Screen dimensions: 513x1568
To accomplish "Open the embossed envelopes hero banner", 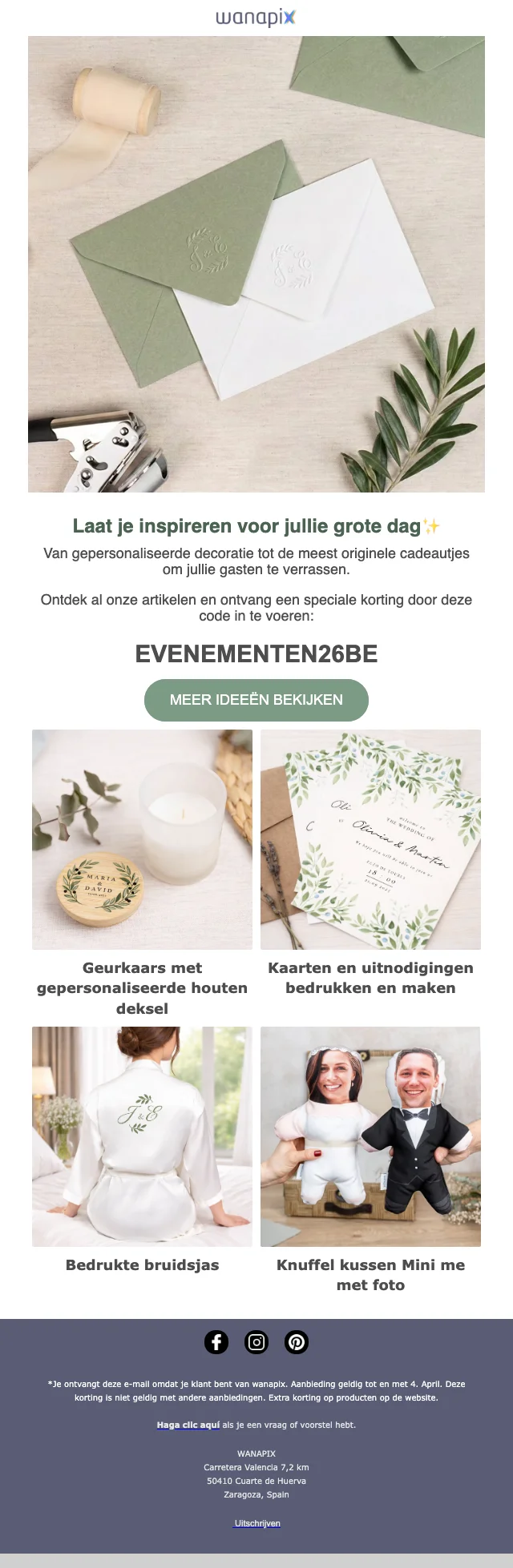I will tap(256, 264).
